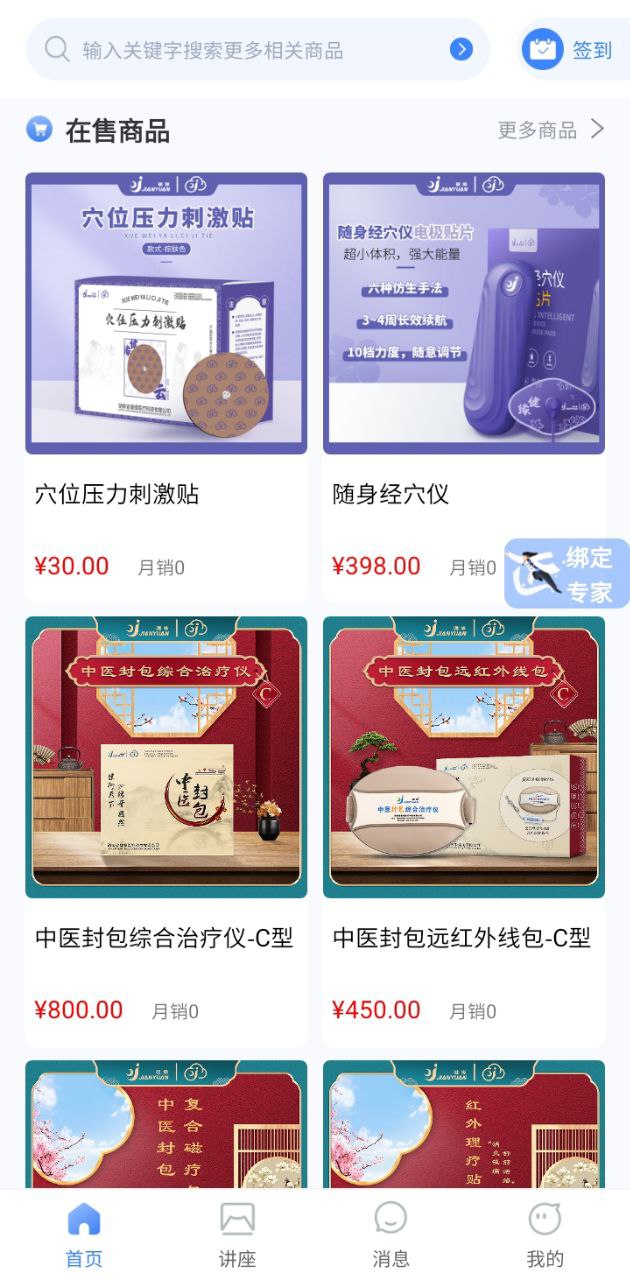The image size is (630, 1280).
Task: Open the 我的 profile tab
Action: pyautogui.click(x=545, y=1236)
